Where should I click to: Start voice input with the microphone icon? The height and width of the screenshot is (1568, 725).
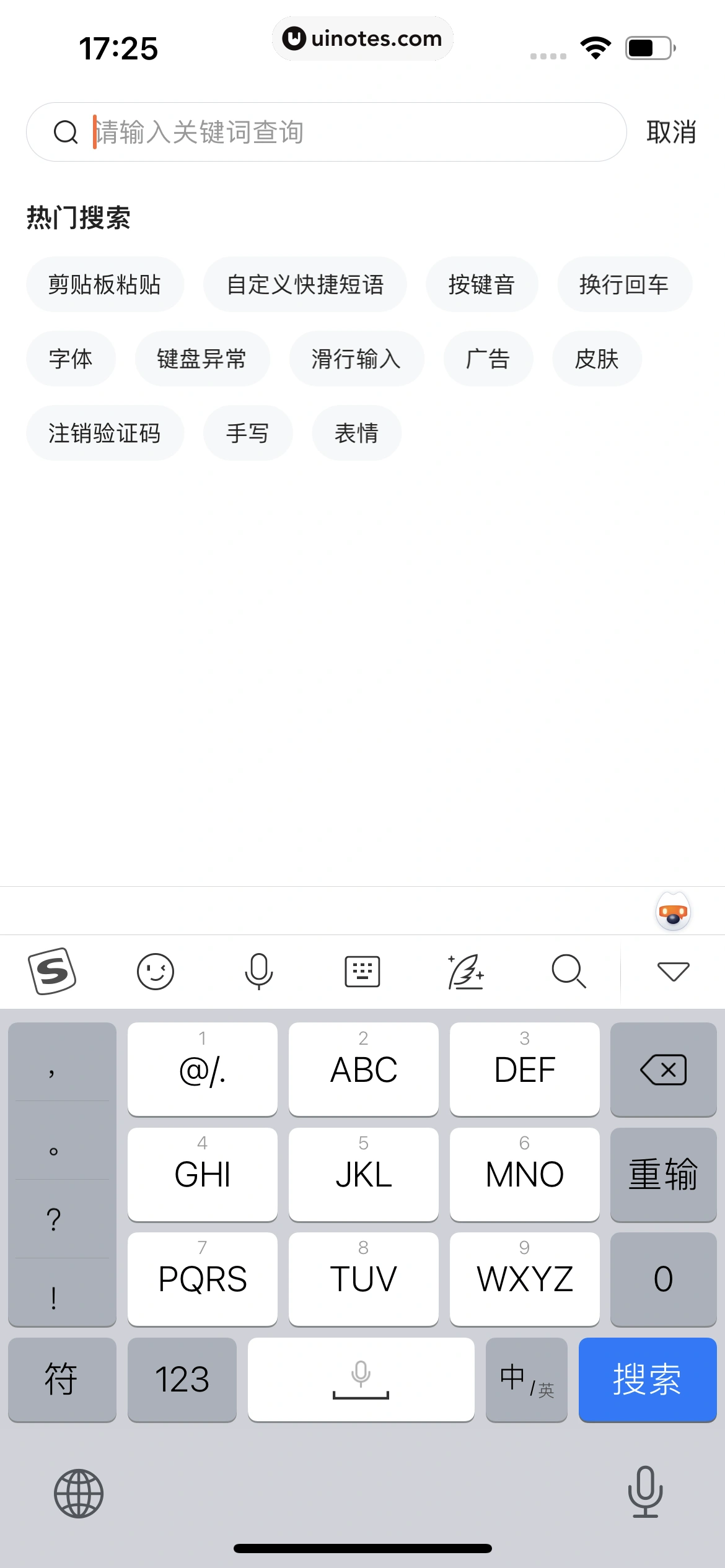coord(258,971)
